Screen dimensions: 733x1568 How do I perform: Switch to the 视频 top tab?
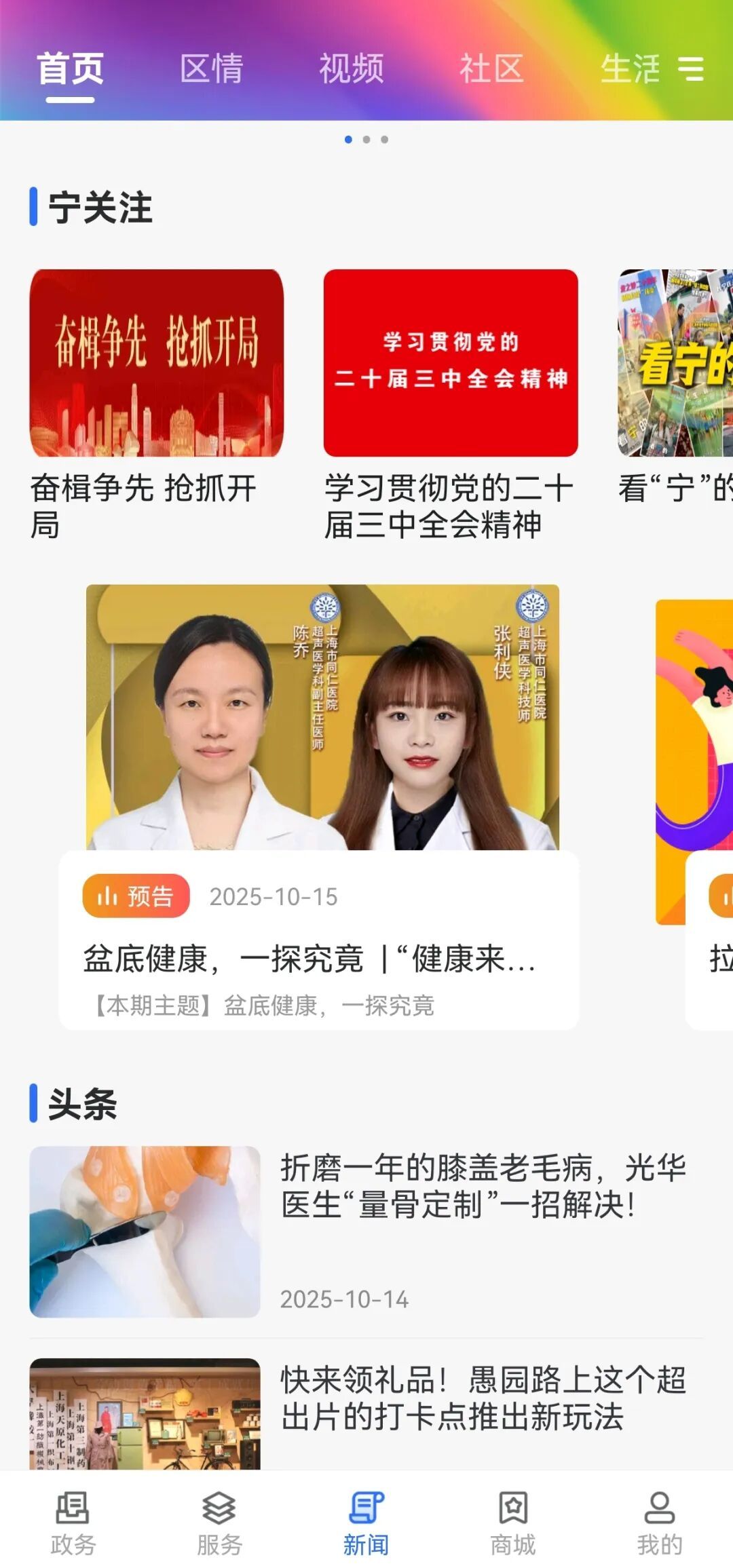tap(352, 69)
